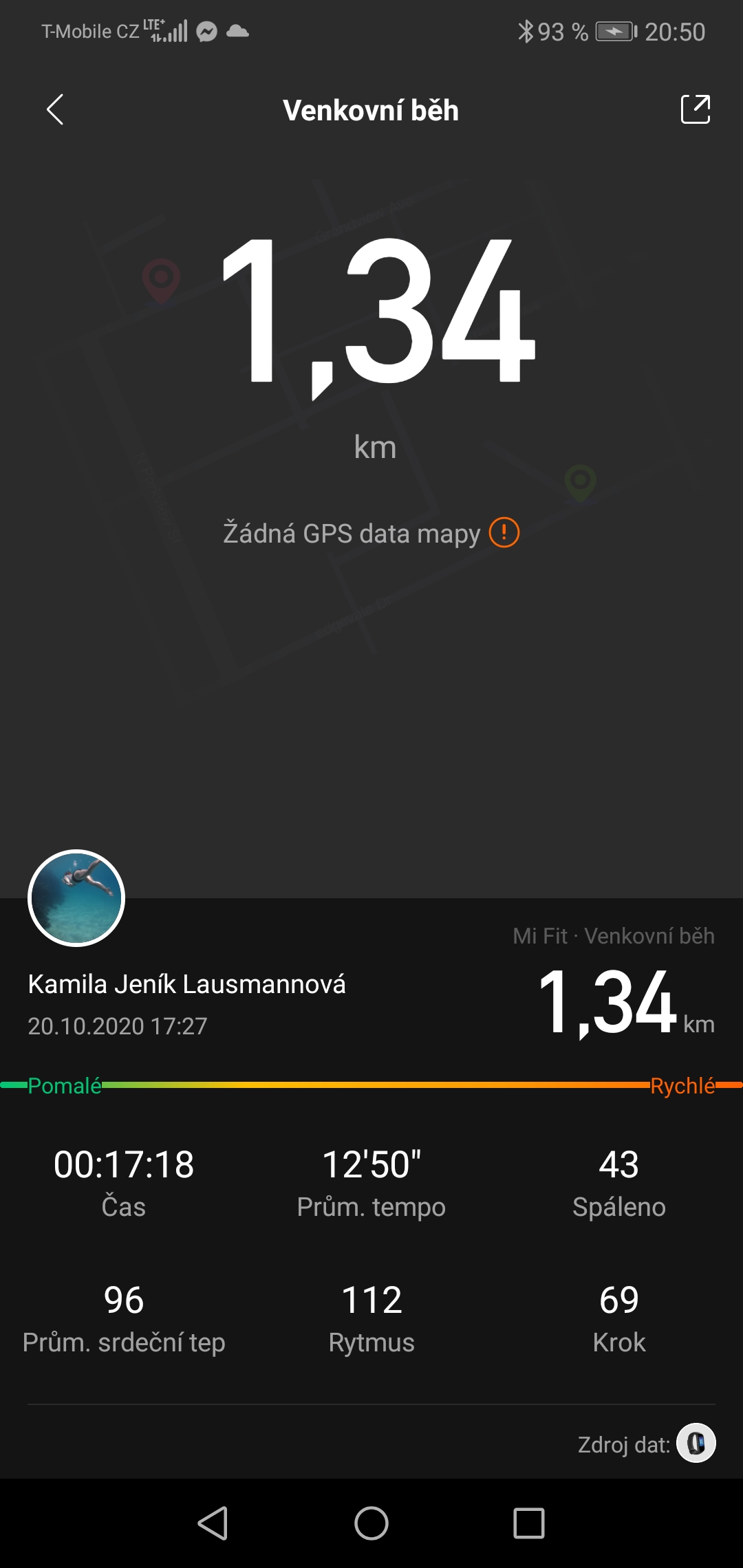Screen dimensions: 743x1568
Task: Tap the orange GPS data warning icon
Action: point(504,533)
